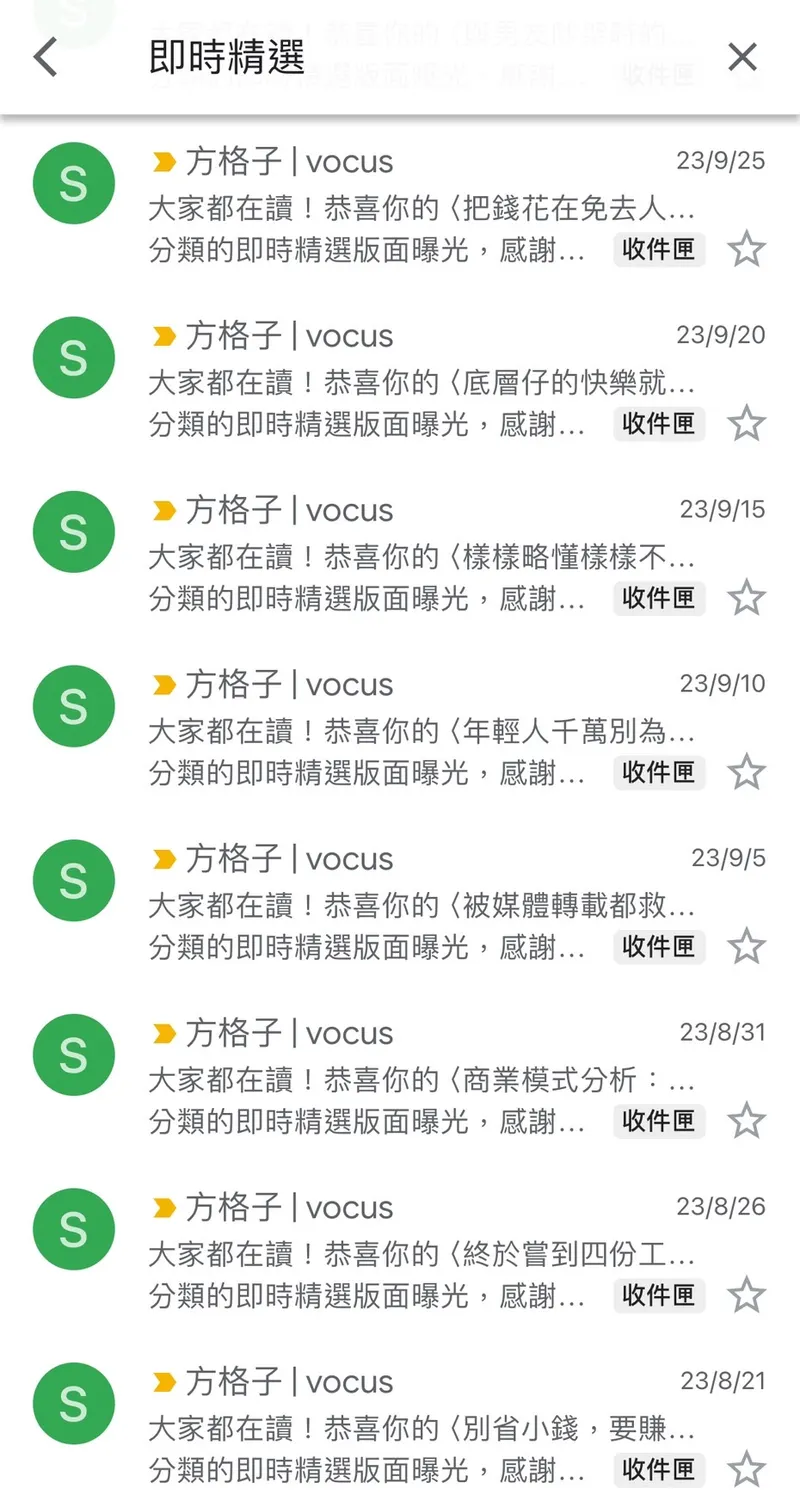The image size is (800, 1512).
Task: Tap the X to clear the search
Action: click(743, 57)
